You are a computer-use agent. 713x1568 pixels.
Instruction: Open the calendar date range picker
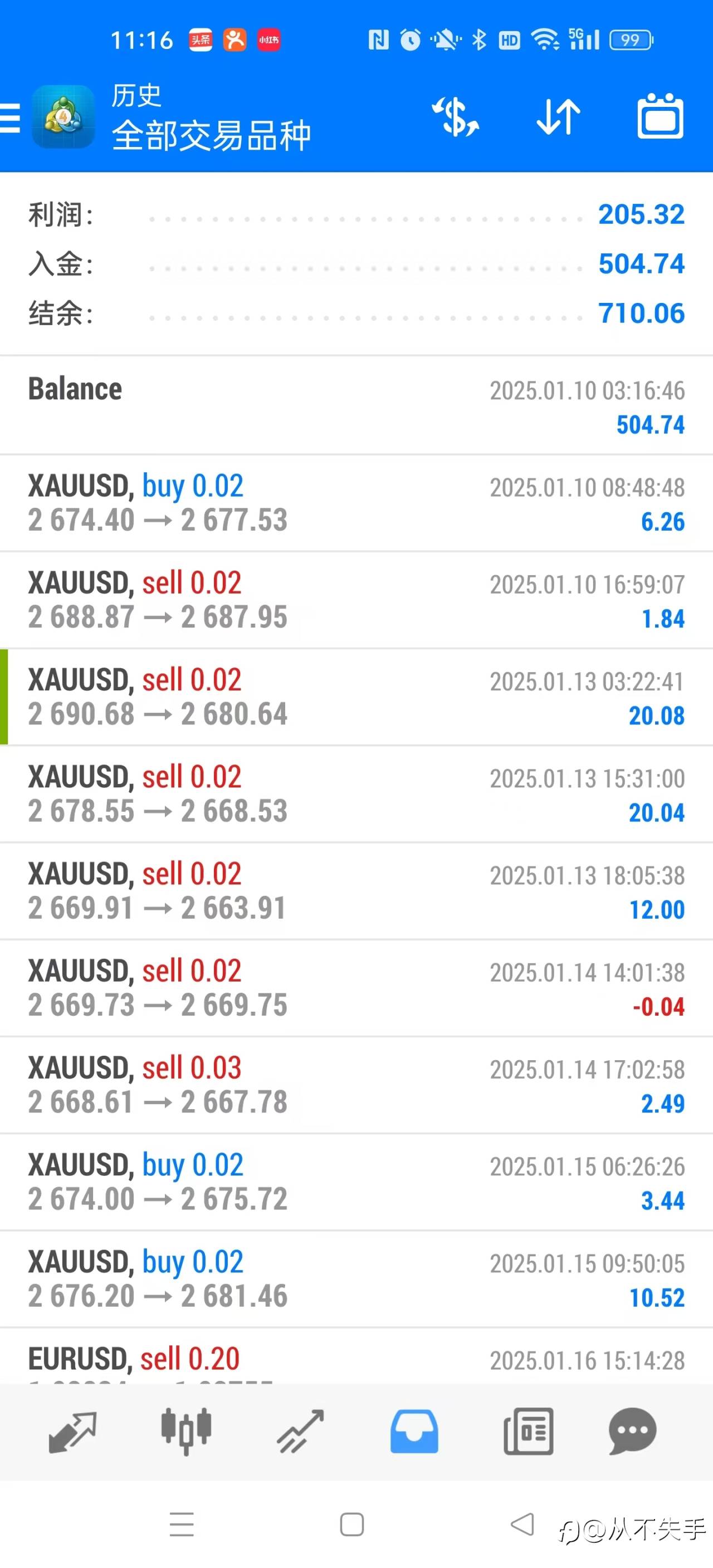pyautogui.click(x=660, y=116)
